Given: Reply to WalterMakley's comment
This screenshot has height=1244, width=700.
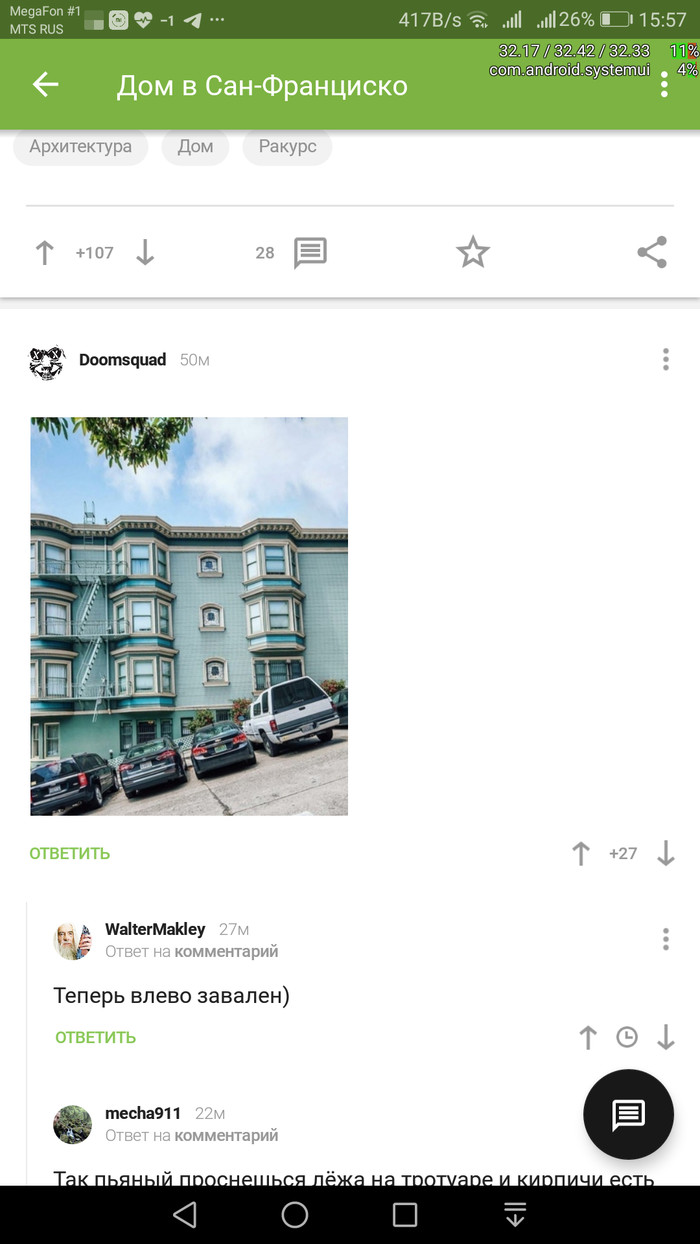Looking at the screenshot, I should coord(95,1037).
